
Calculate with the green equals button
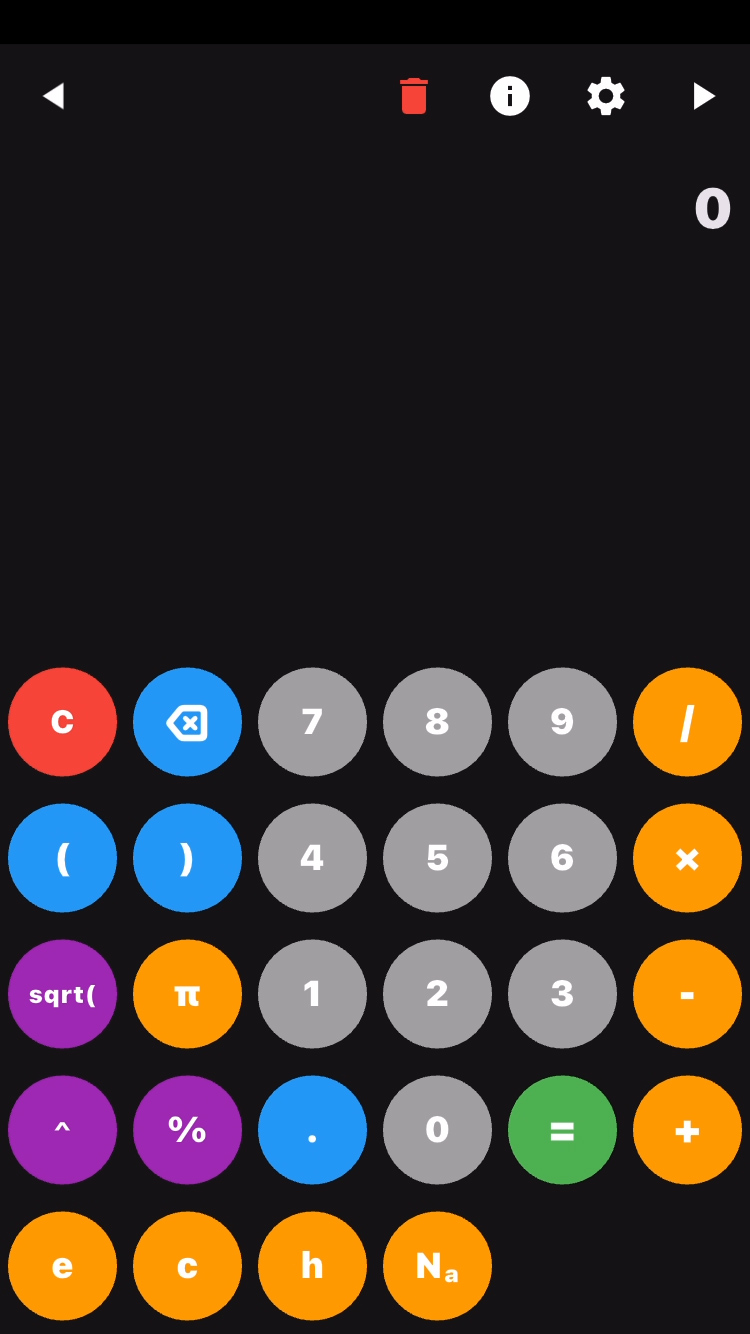click(x=562, y=1130)
